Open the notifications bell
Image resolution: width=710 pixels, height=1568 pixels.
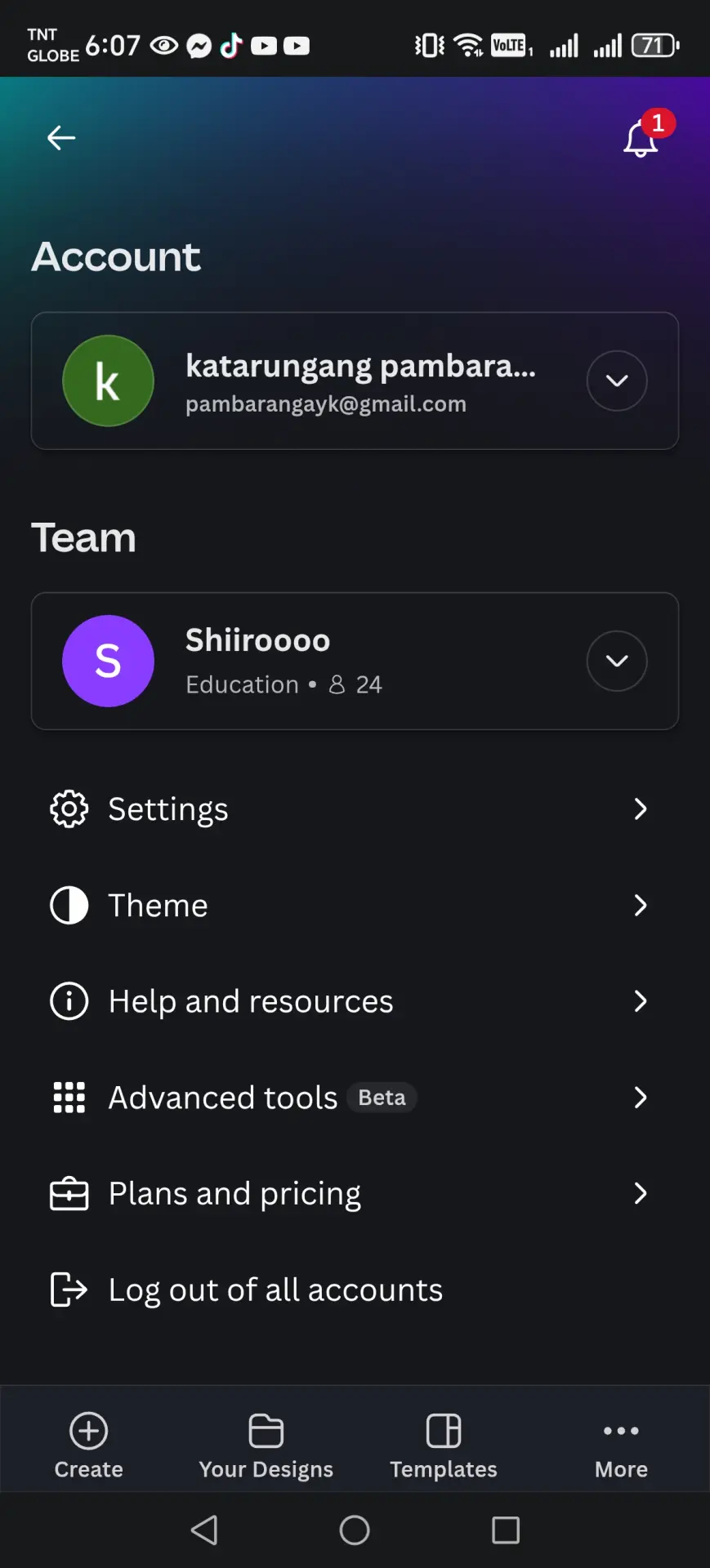(641, 137)
